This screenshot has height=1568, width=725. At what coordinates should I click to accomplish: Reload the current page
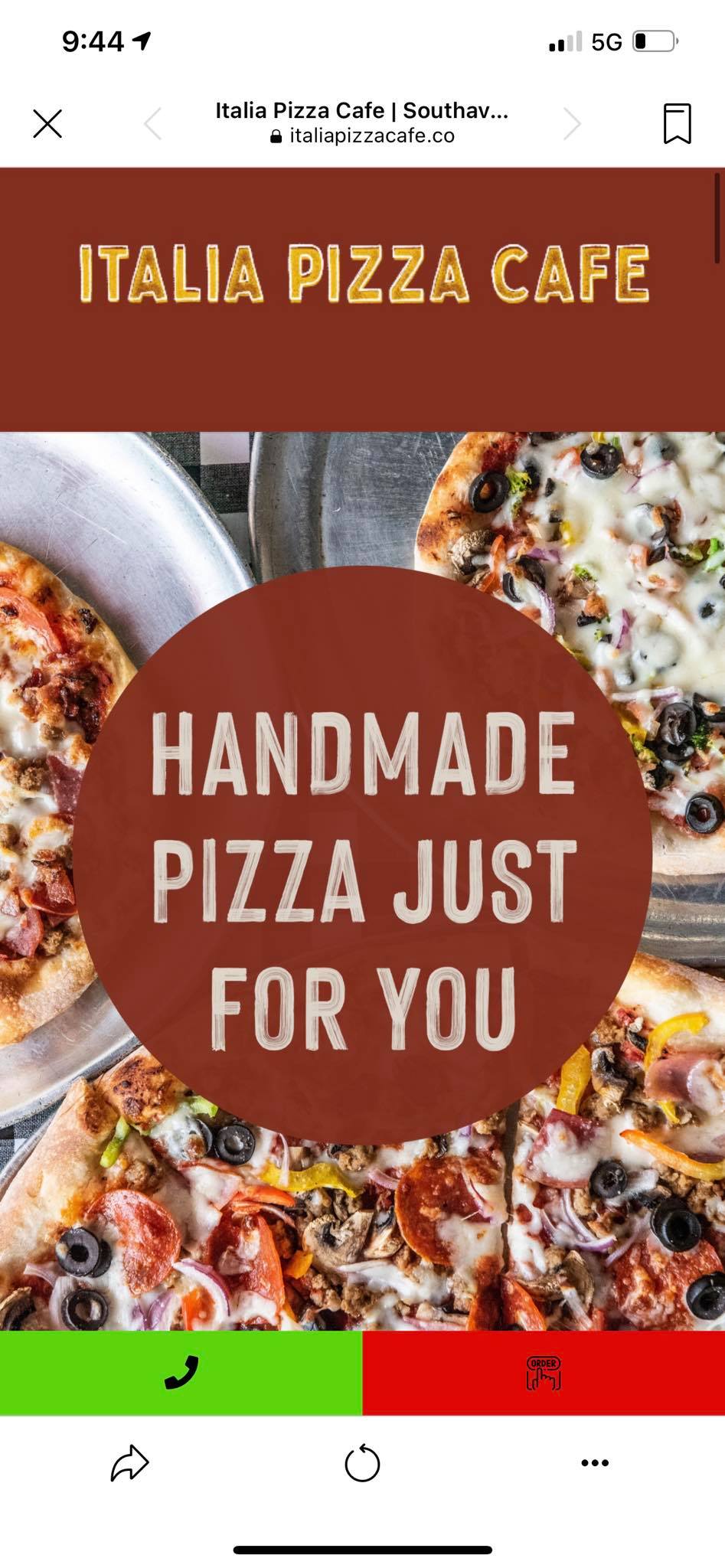pos(362,1463)
